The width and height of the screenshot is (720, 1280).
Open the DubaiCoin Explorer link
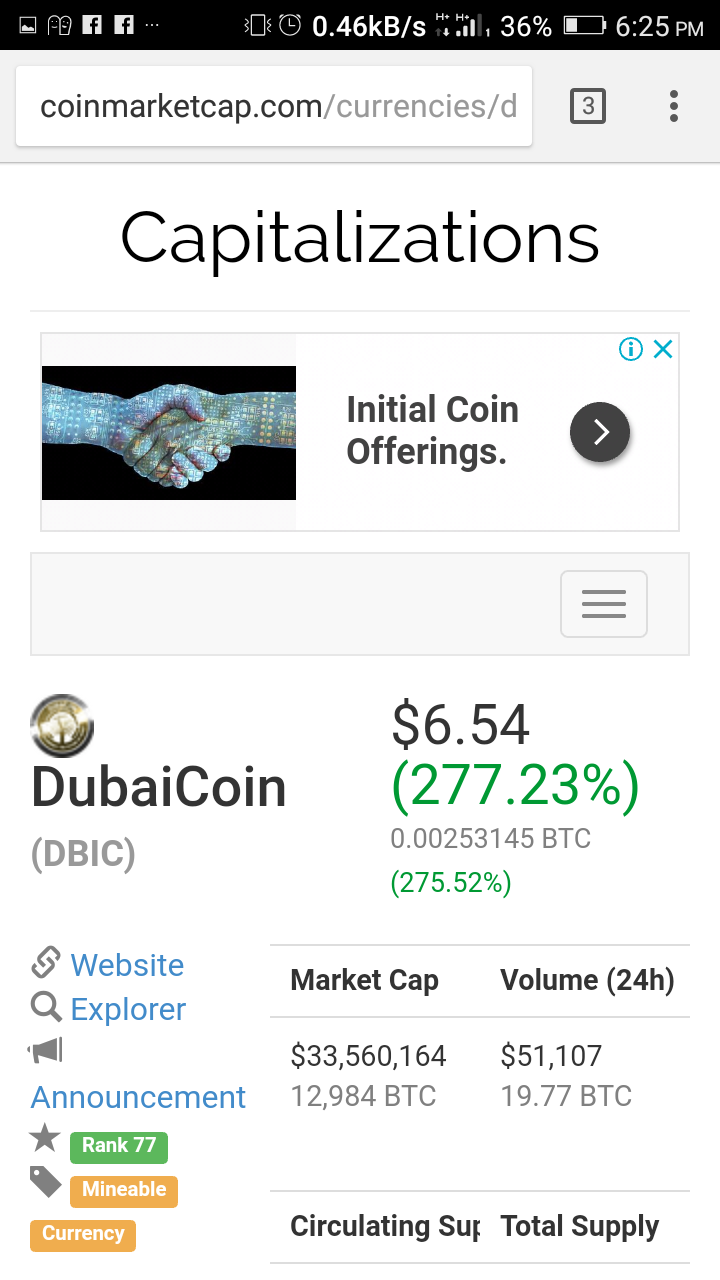128,1009
